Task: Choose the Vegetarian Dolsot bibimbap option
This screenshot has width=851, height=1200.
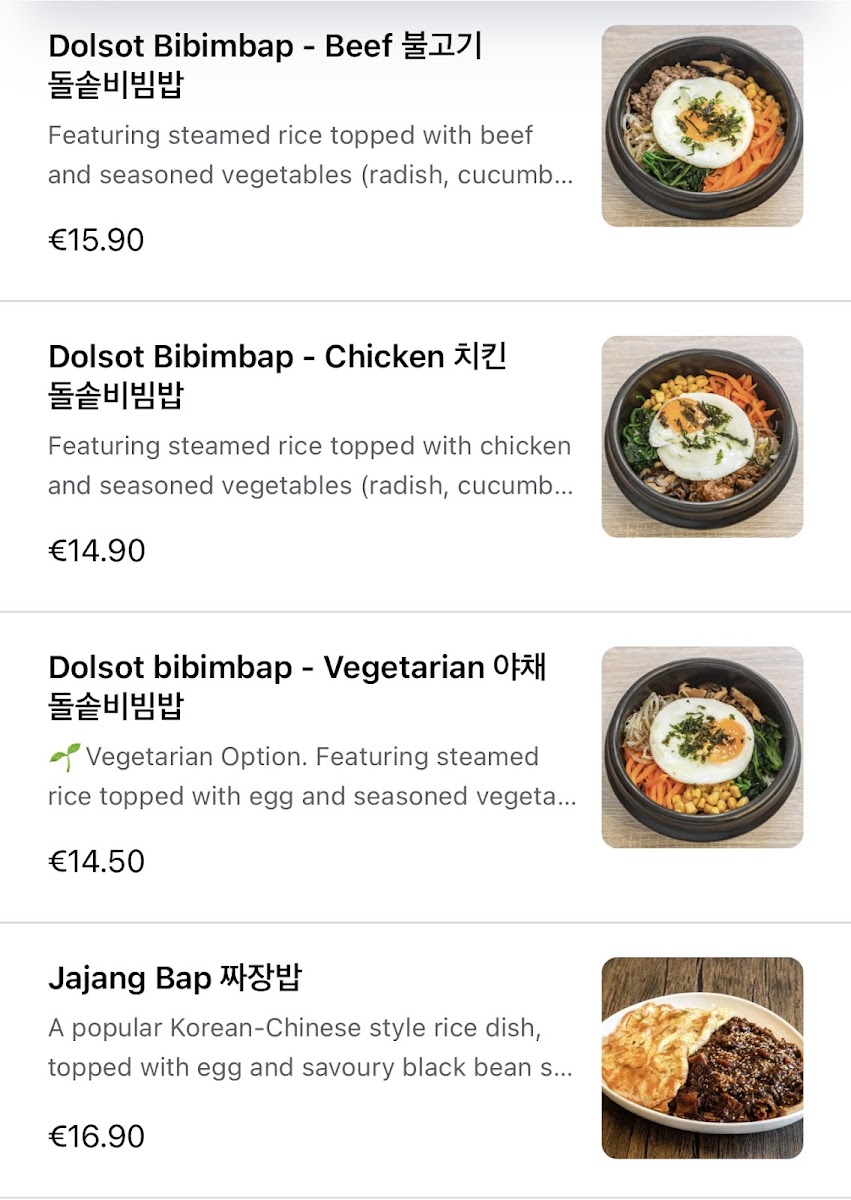Action: coord(297,687)
